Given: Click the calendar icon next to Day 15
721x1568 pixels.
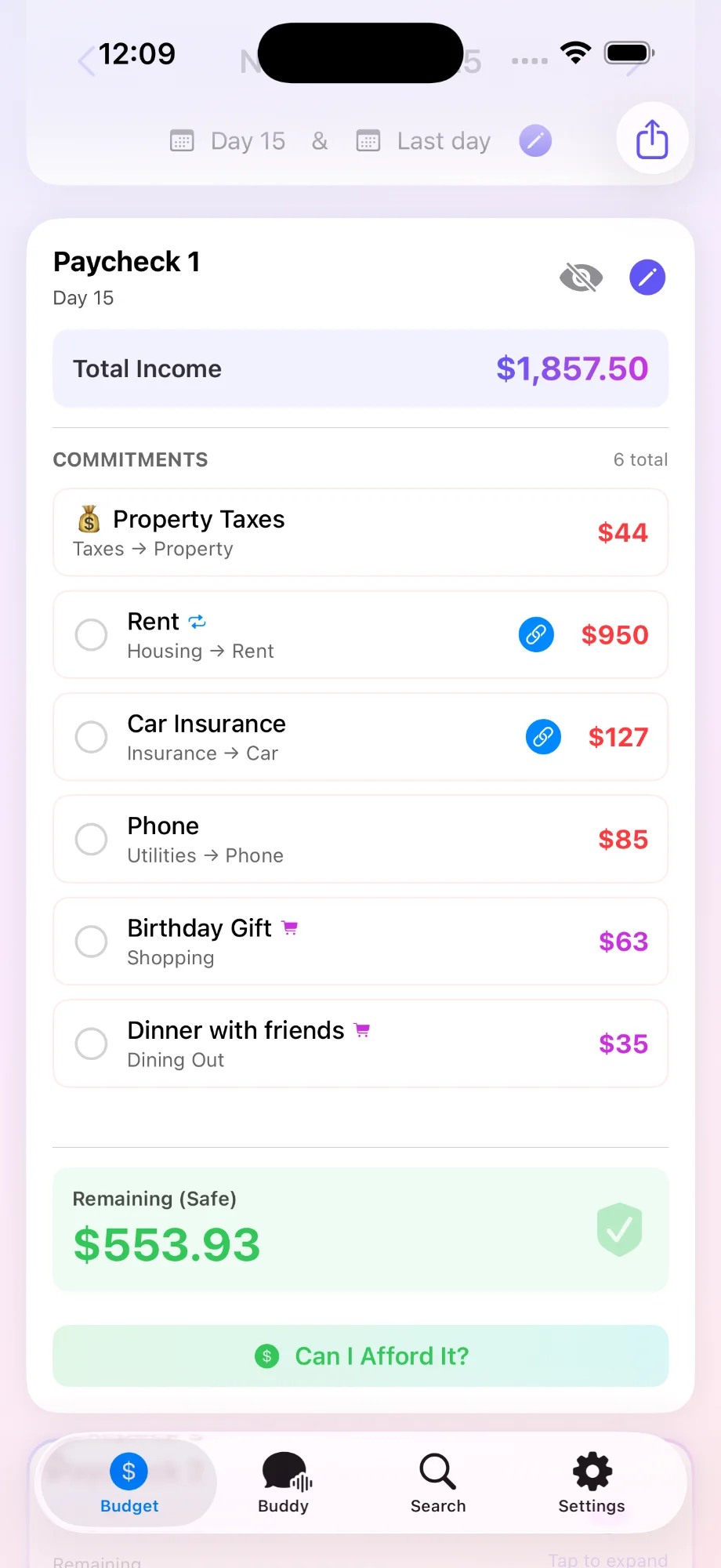Looking at the screenshot, I should tap(182, 141).
